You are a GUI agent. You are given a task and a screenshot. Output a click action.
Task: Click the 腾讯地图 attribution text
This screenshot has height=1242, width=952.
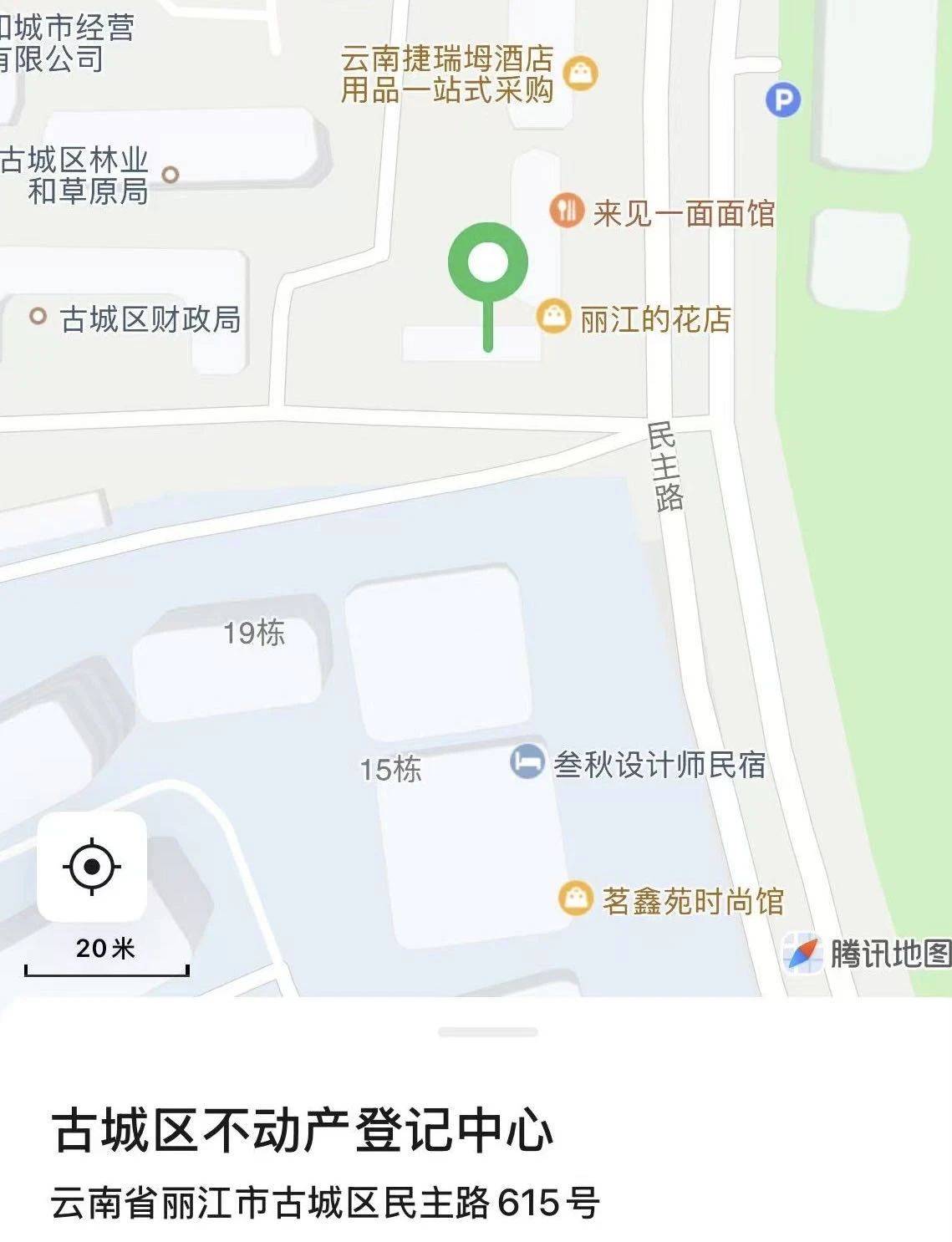coord(888,950)
